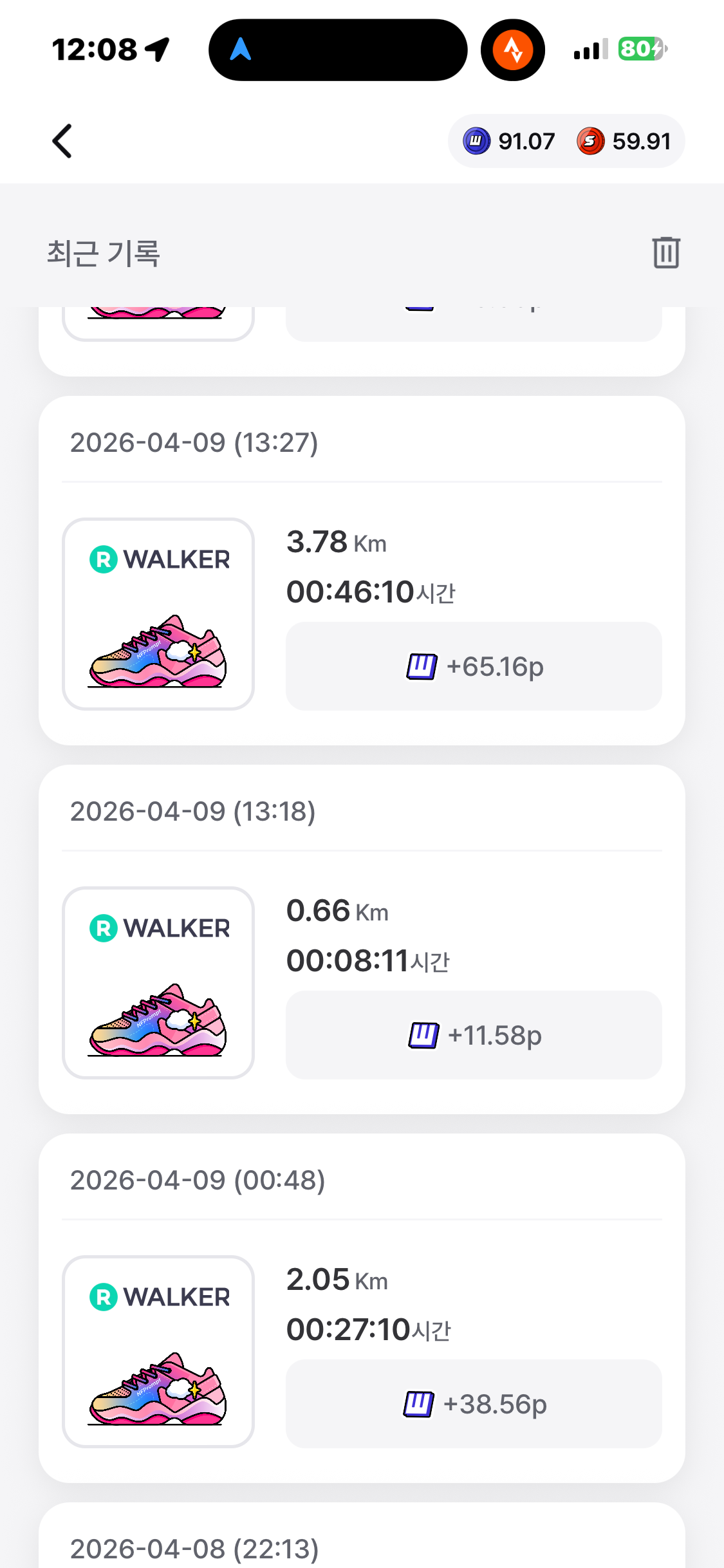The image size is (724, 1568).
Task: Open the 13:27 walk record of 3.78 Km
Action: click(x=361, y=570)
